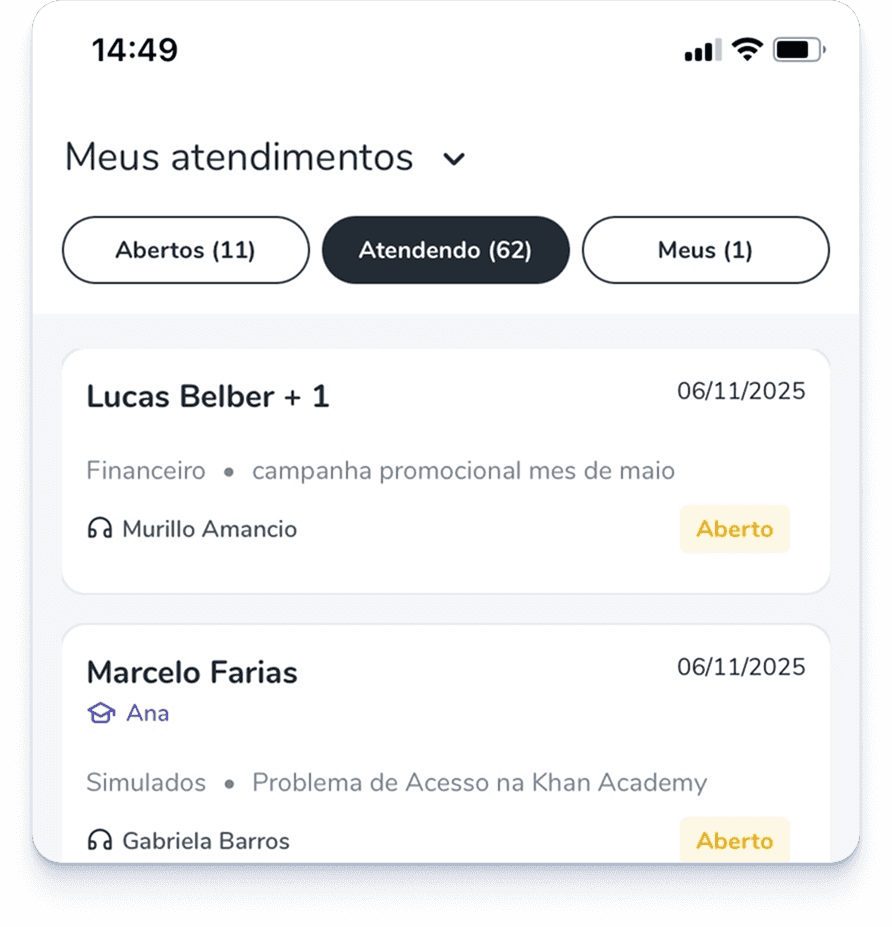Select the Atendendo (62) tab

pos(445,250)
